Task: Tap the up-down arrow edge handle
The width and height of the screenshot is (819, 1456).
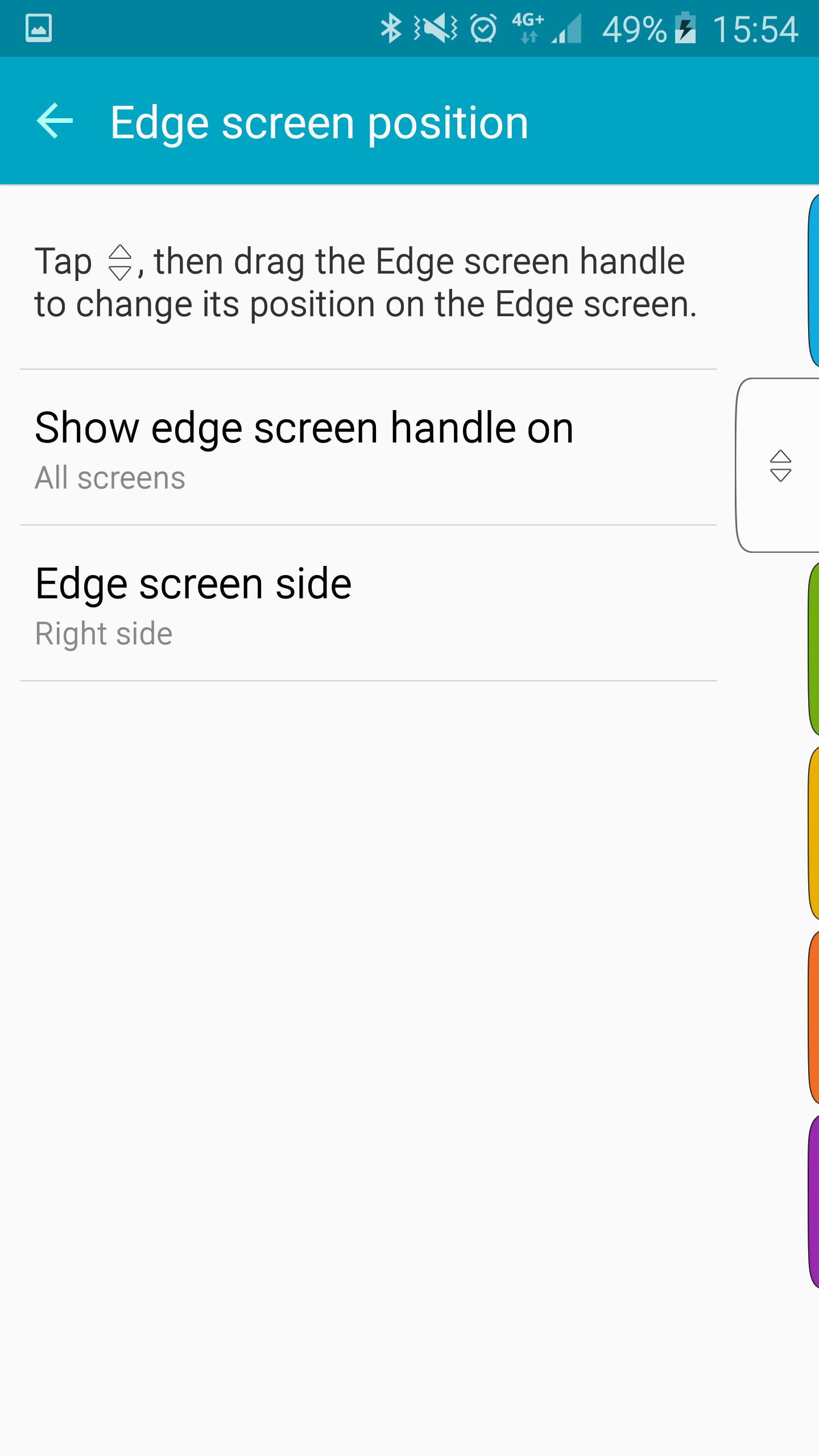Action: click(780, 466)
